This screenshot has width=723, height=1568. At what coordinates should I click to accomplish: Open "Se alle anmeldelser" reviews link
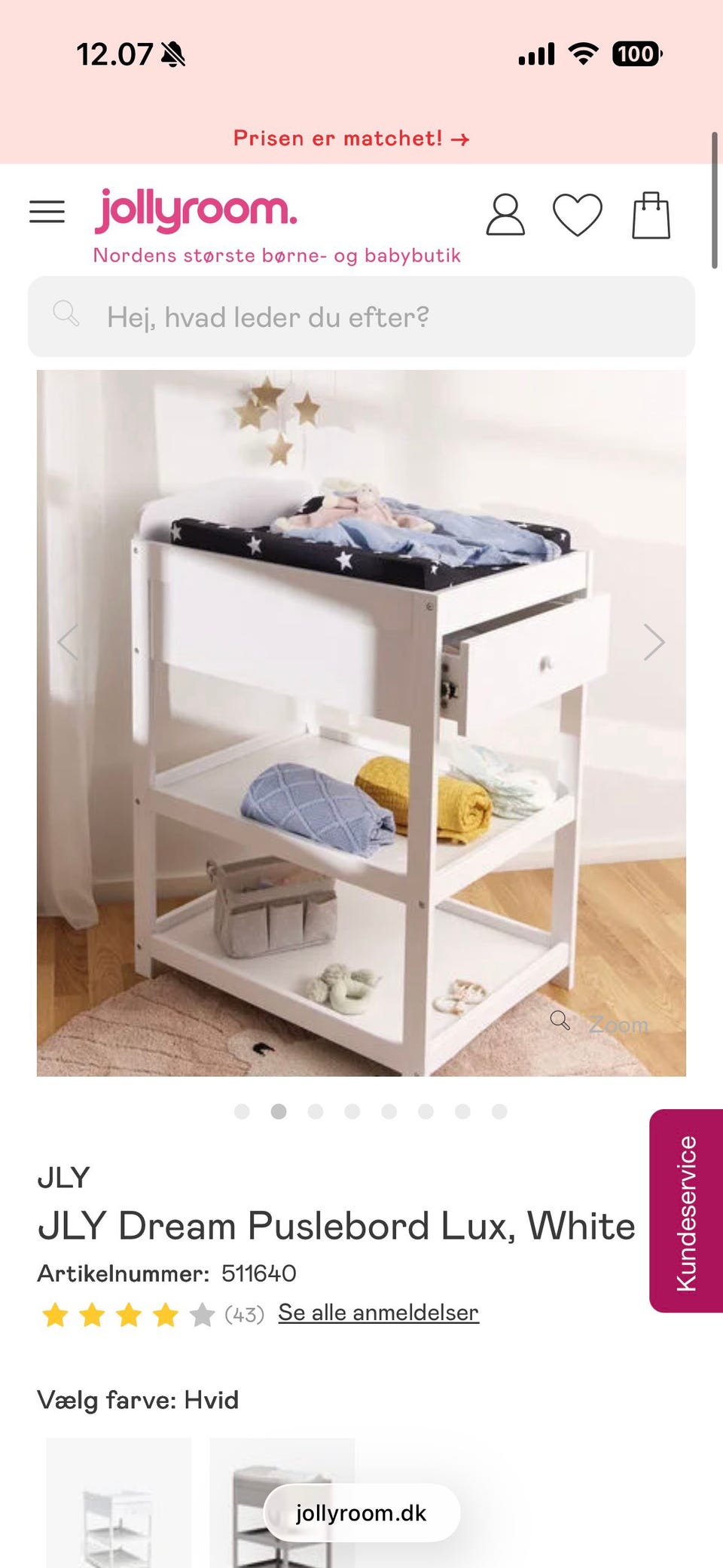tap(378, 1313)
